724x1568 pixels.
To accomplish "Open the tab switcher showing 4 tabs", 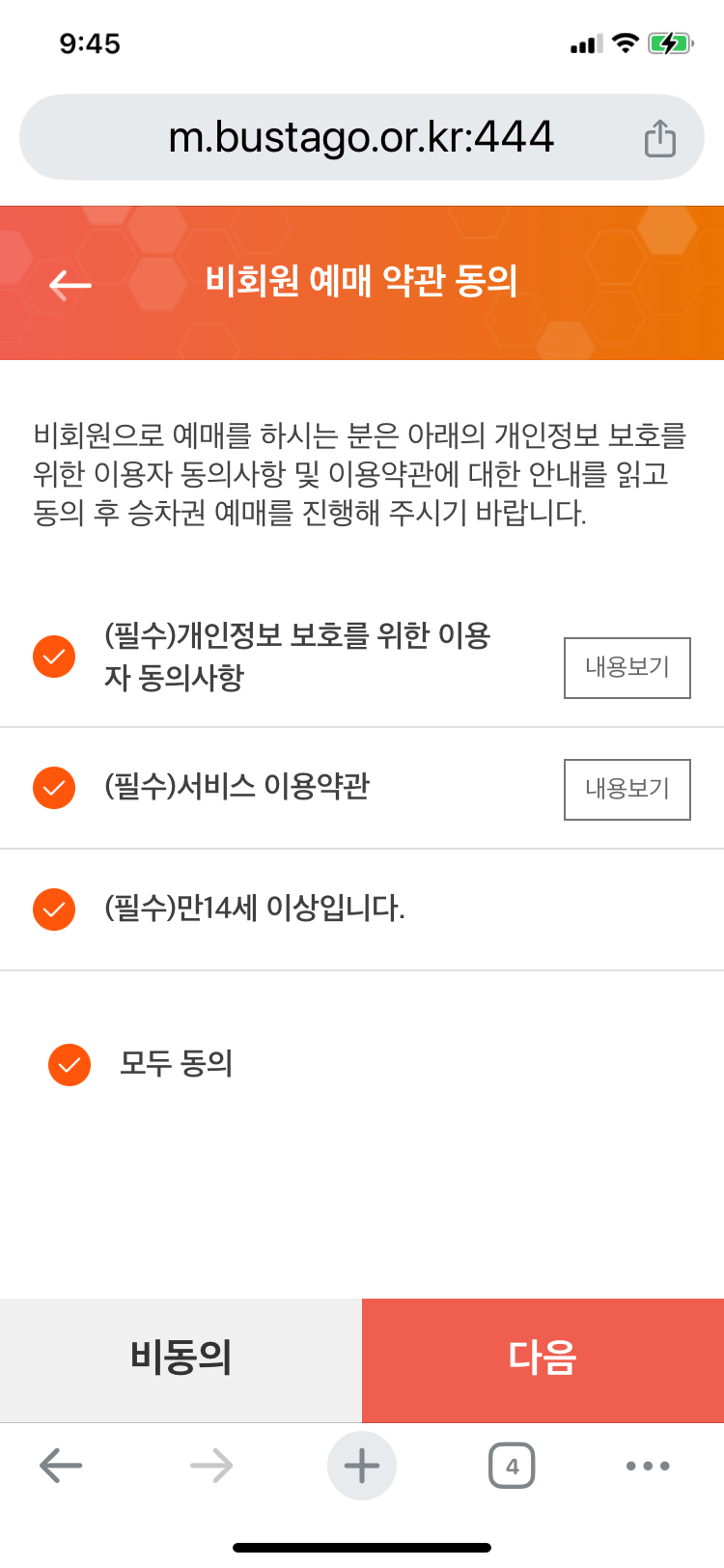I will [x=512, y=1465].
